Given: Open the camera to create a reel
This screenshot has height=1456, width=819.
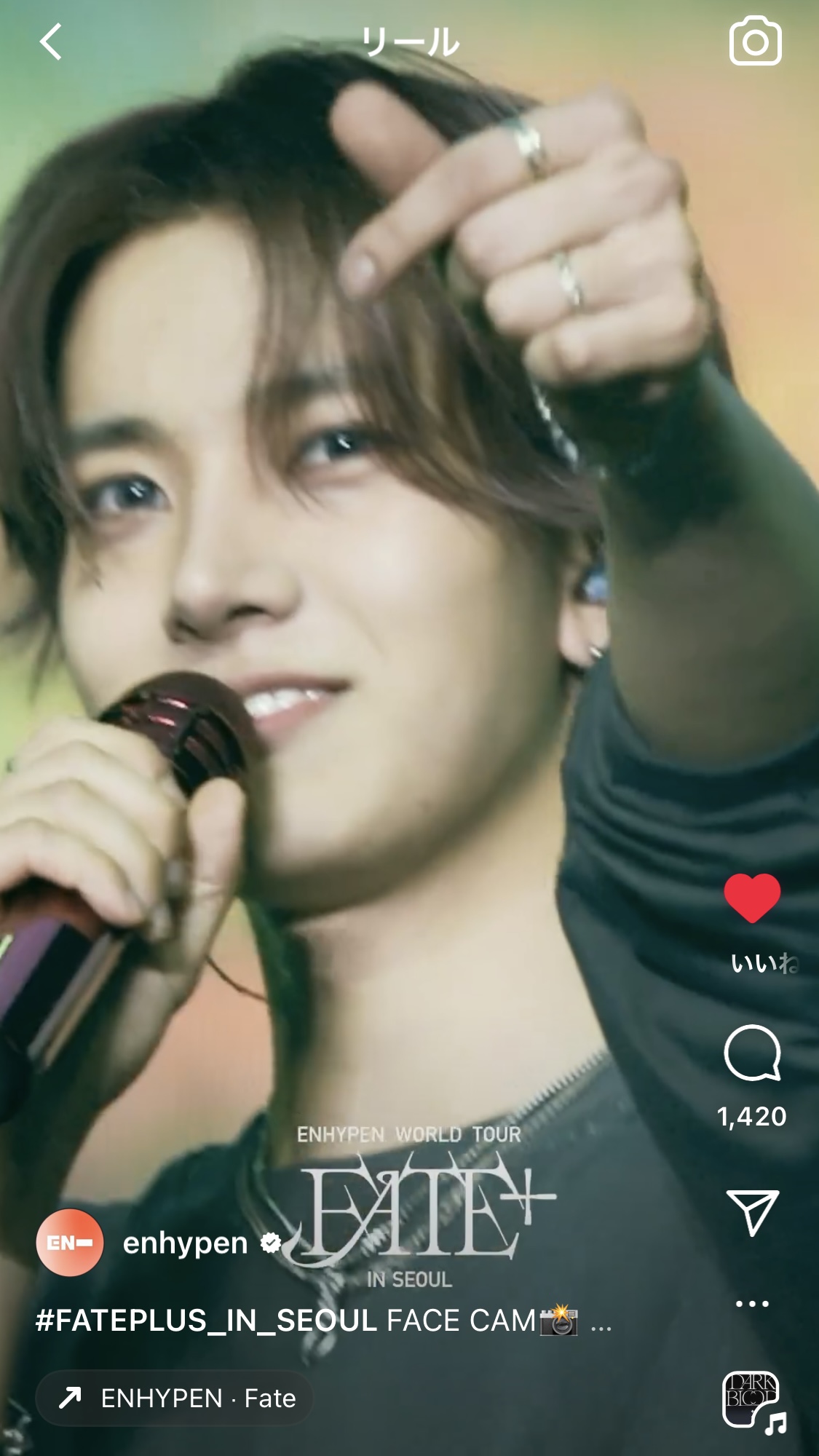Looking at the screenshot, I should pyautogui.click(x=755, y=41).
